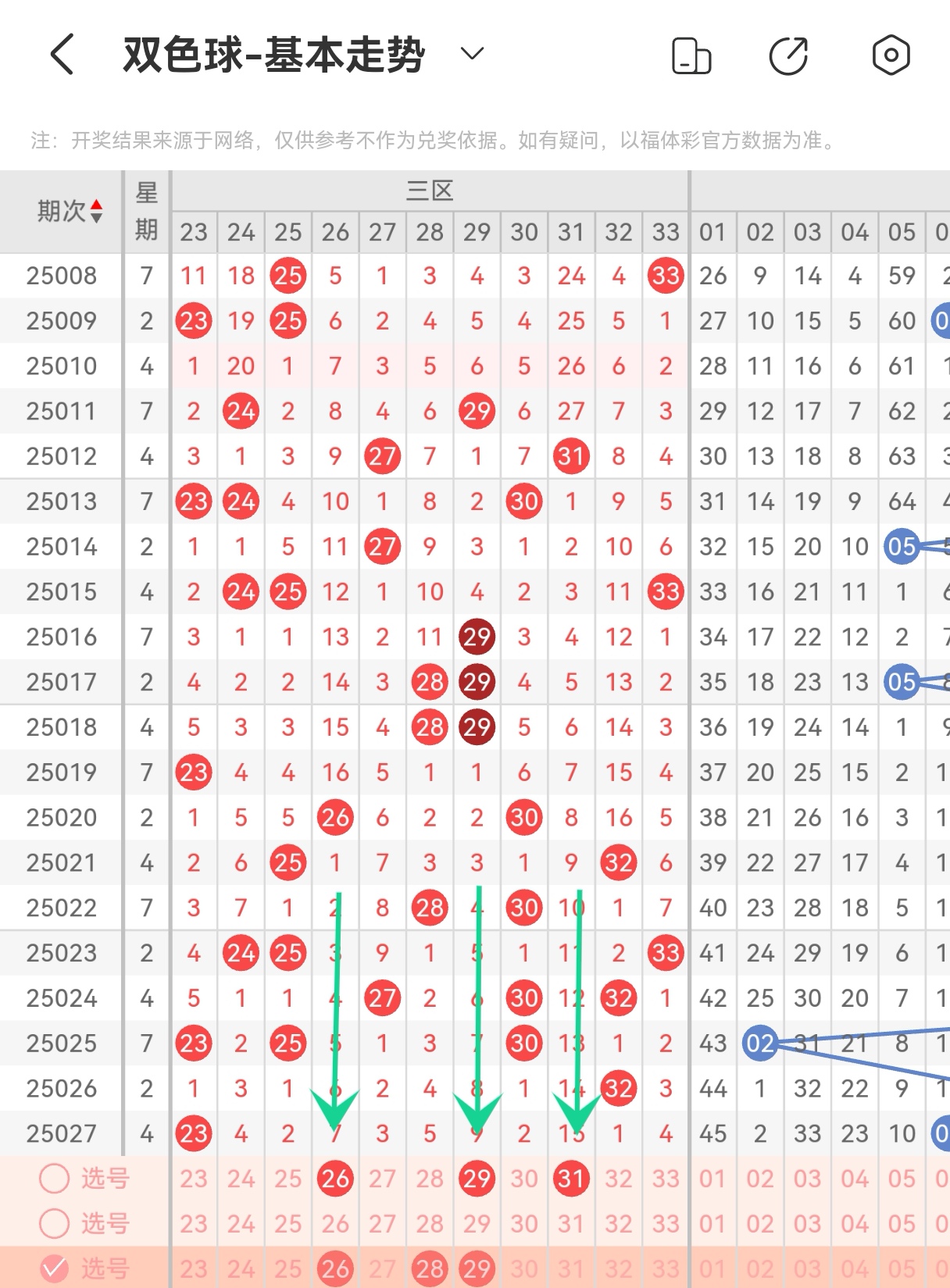Select the second 选号 row radio
The width and height of the screenshot is (950, 1288).
(x=55, y=1224)
